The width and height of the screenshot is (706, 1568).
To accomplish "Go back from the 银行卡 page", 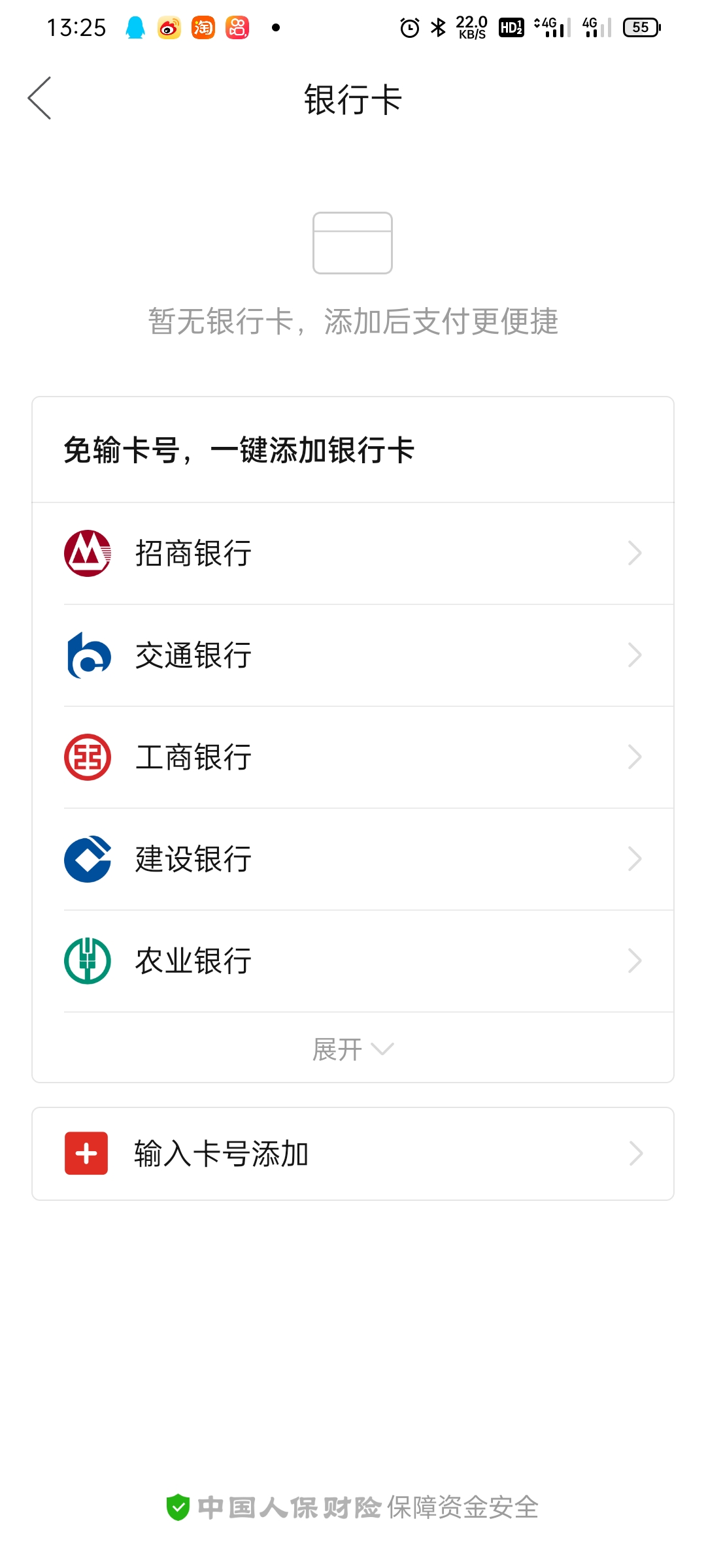I will click(x=39, y=99).
